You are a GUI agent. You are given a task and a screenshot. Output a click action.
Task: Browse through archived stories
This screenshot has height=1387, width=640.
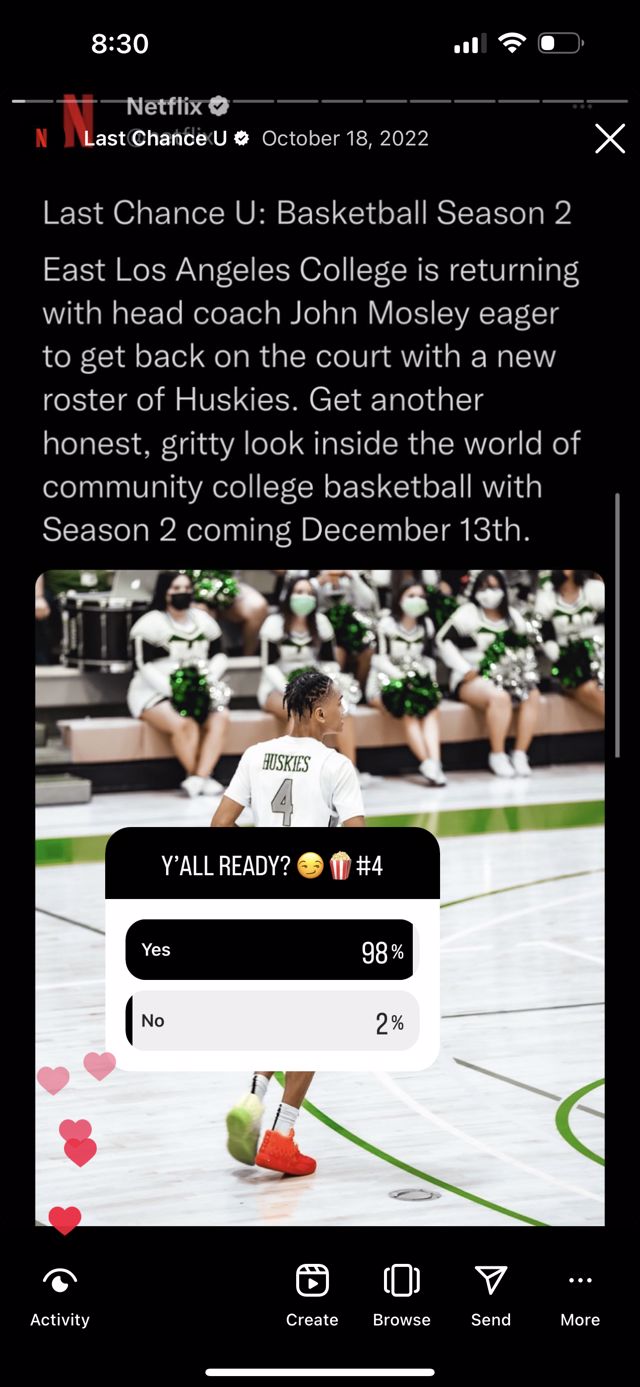coord(401,1295)
